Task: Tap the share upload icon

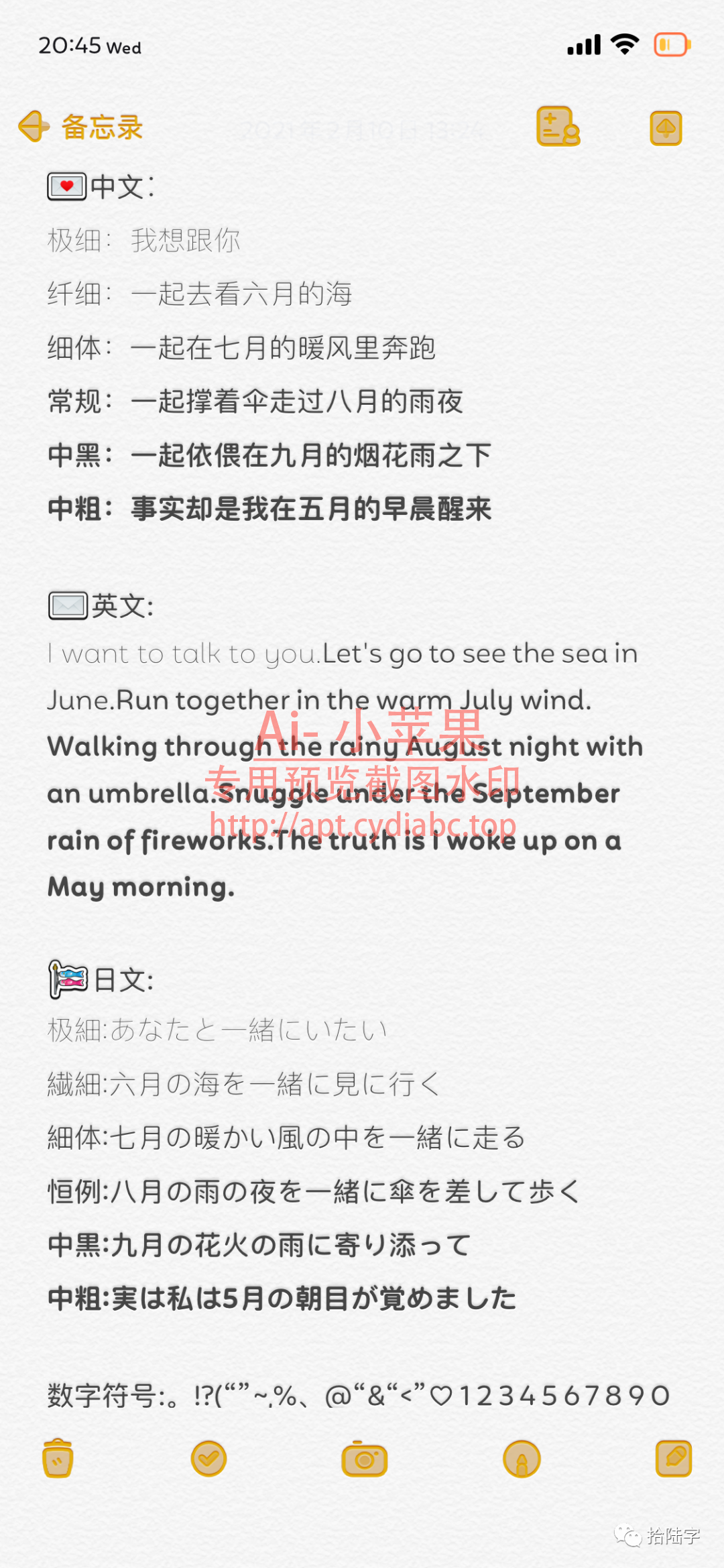Action: point(666,128)
